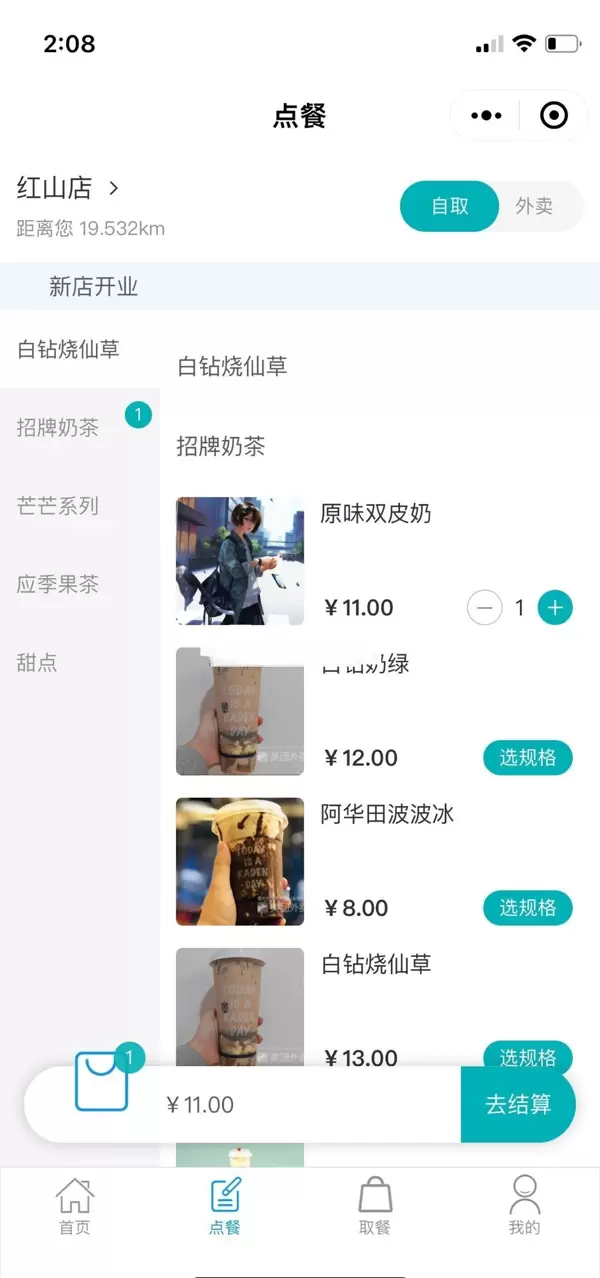Image resolution: width=600 pixels, height=1278 pixels.
Task: Proceed to checkout with 去结算
Action: 518,1104
